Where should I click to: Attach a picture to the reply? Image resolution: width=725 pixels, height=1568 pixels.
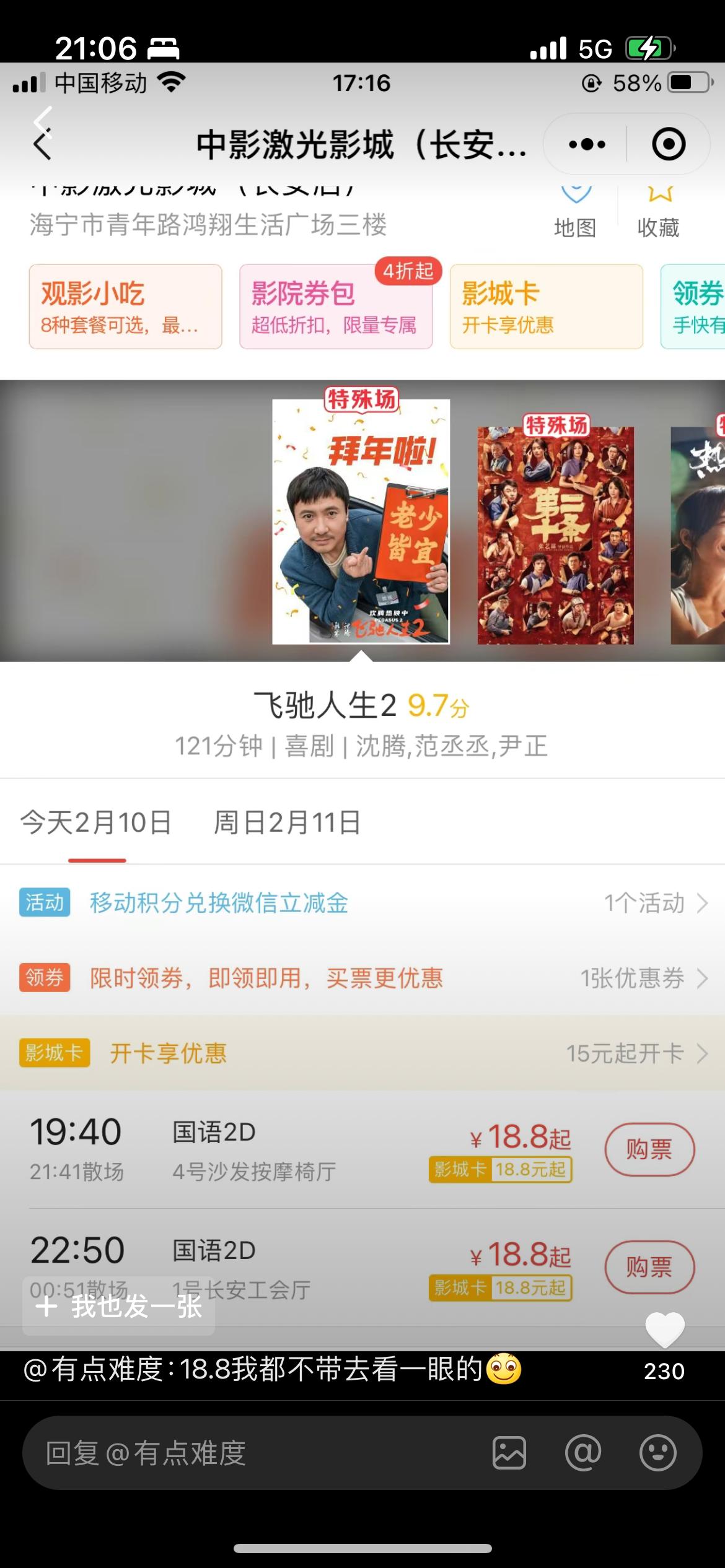tap(509, 1453)
